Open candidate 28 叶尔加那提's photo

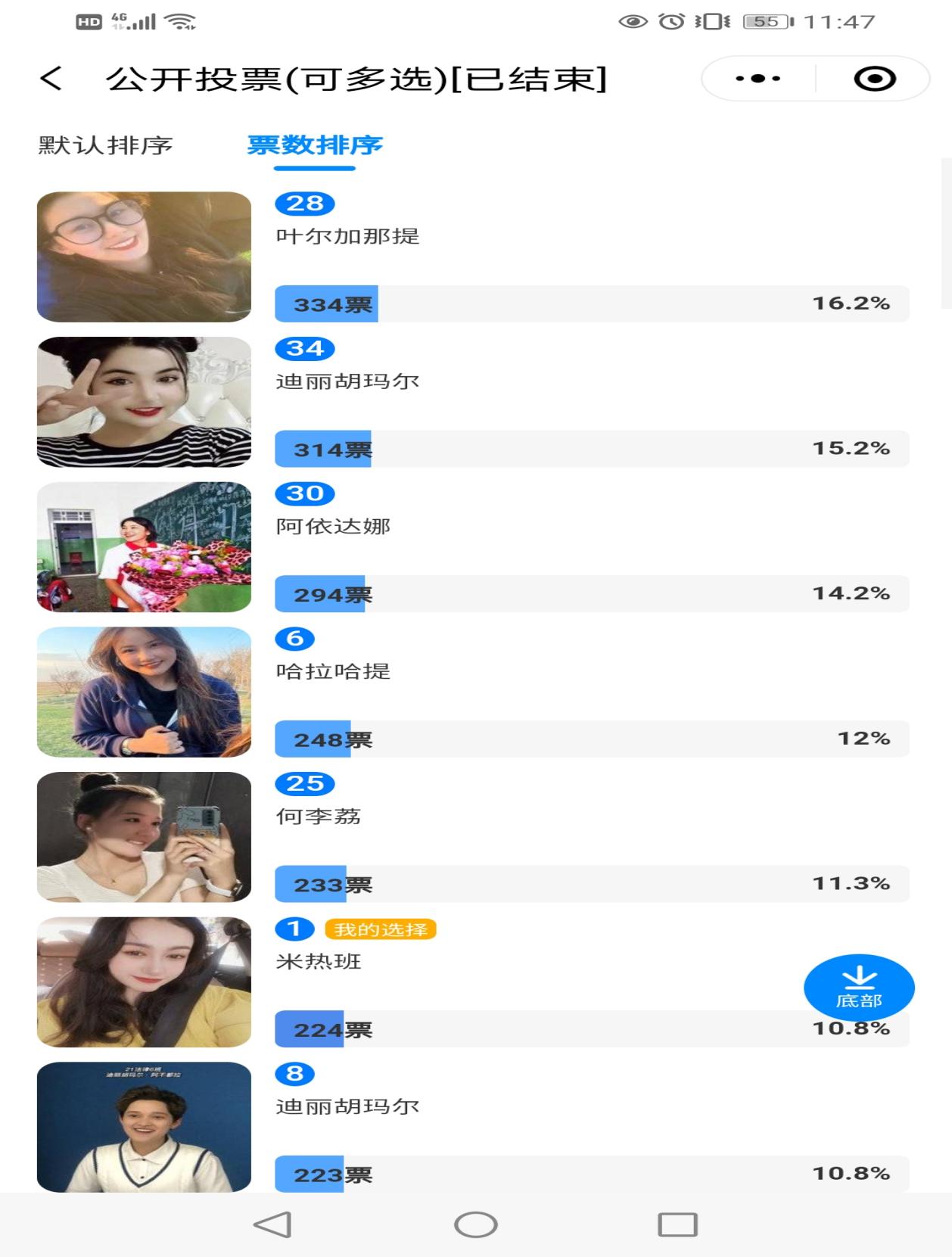[144, 257]
